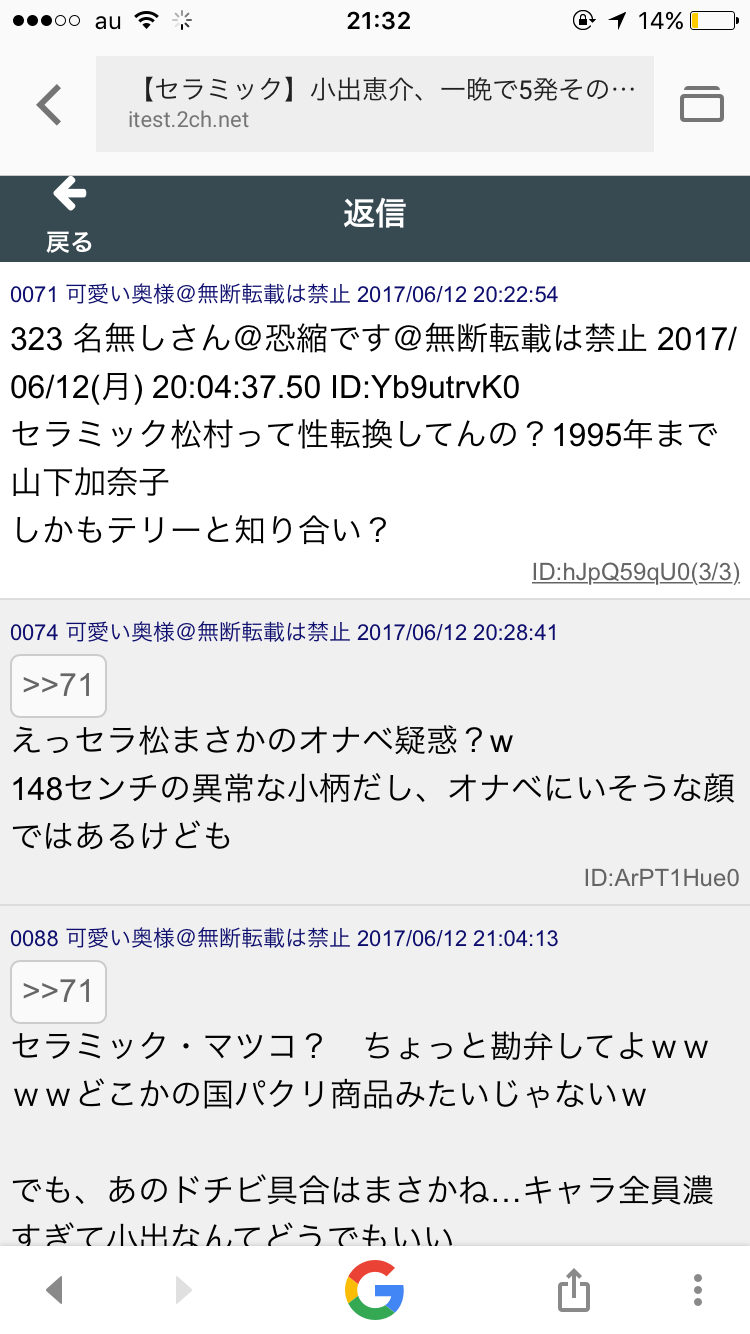Viewport: 750px width, 1334px height.
Task: Tap >>71 anchor in post 0088
Action: coord(58,992)
